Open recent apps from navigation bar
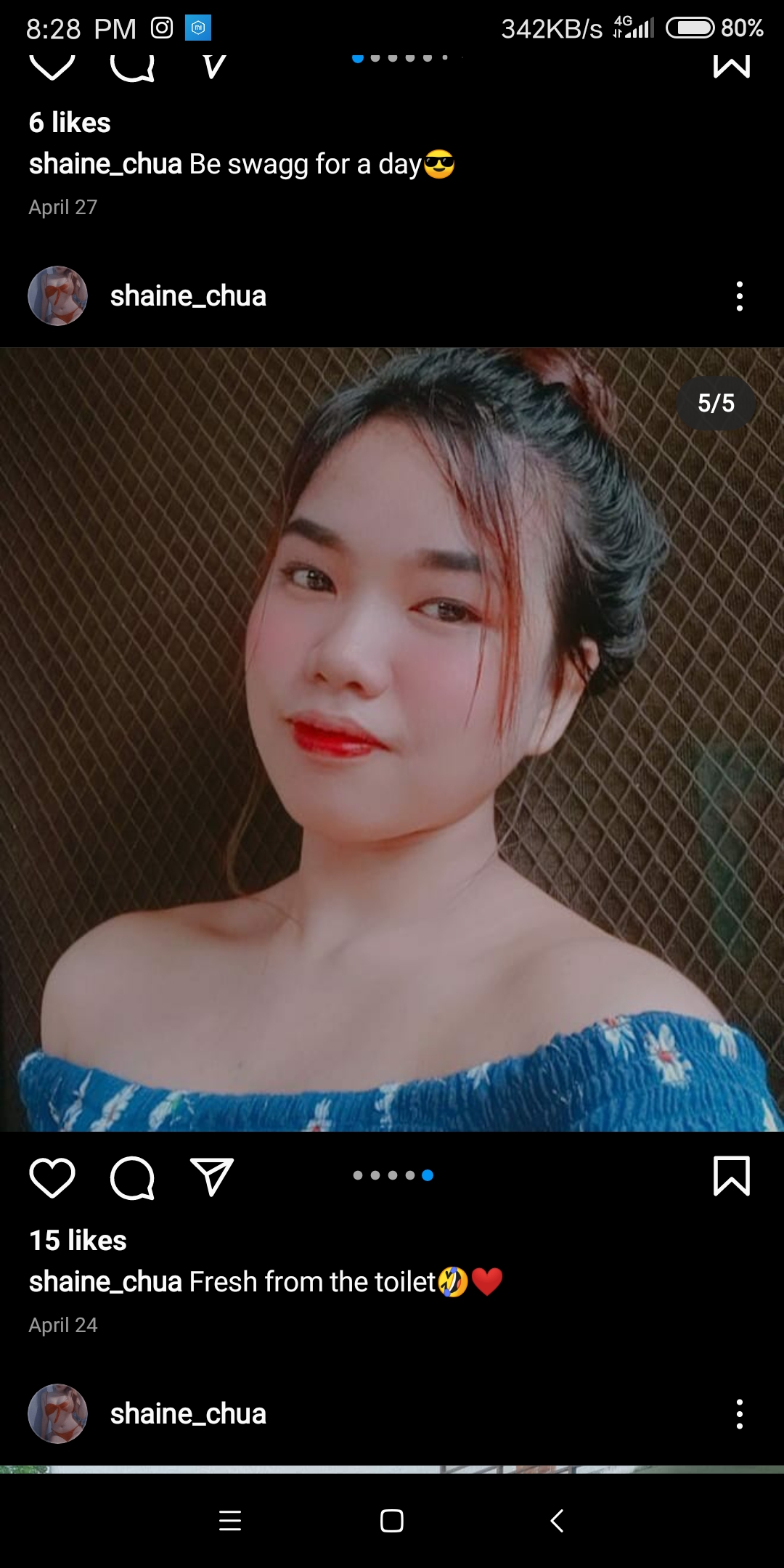Viewport: 784px width, 1568px height. tap(230, 1520)
